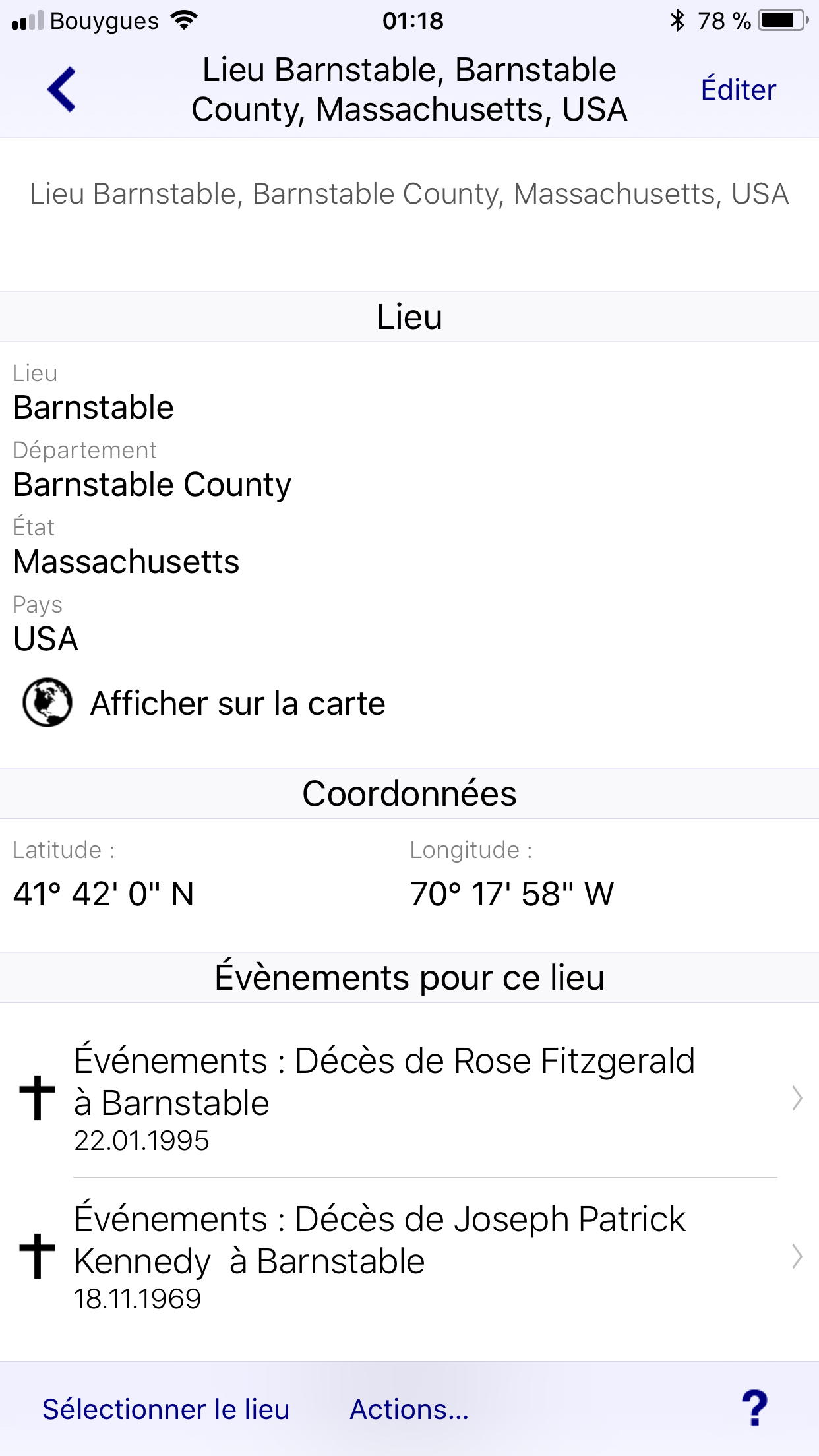819x1456 pixels.
Task: Open the Actions… menu
Action: click(x=409, y=1409)
